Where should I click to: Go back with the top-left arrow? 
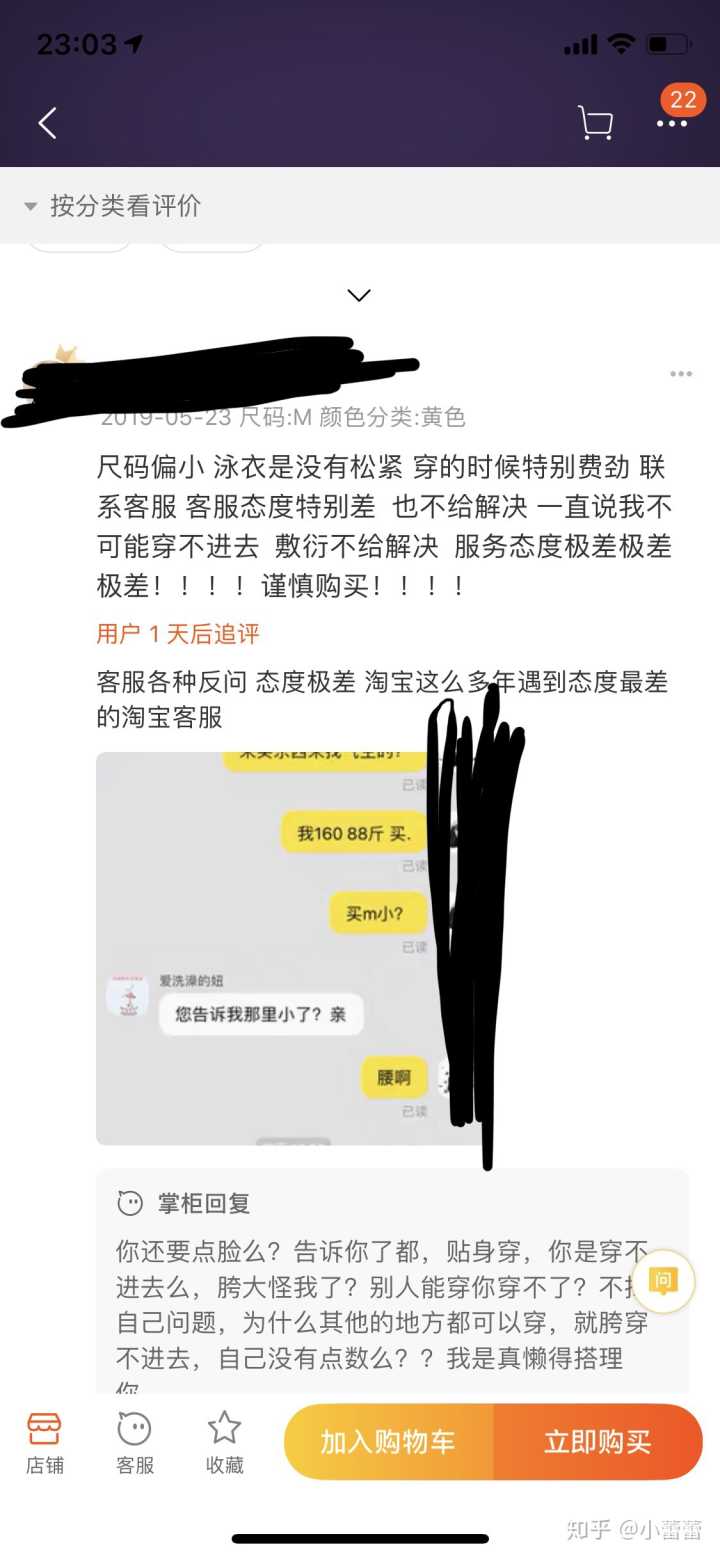pos(47,123)
